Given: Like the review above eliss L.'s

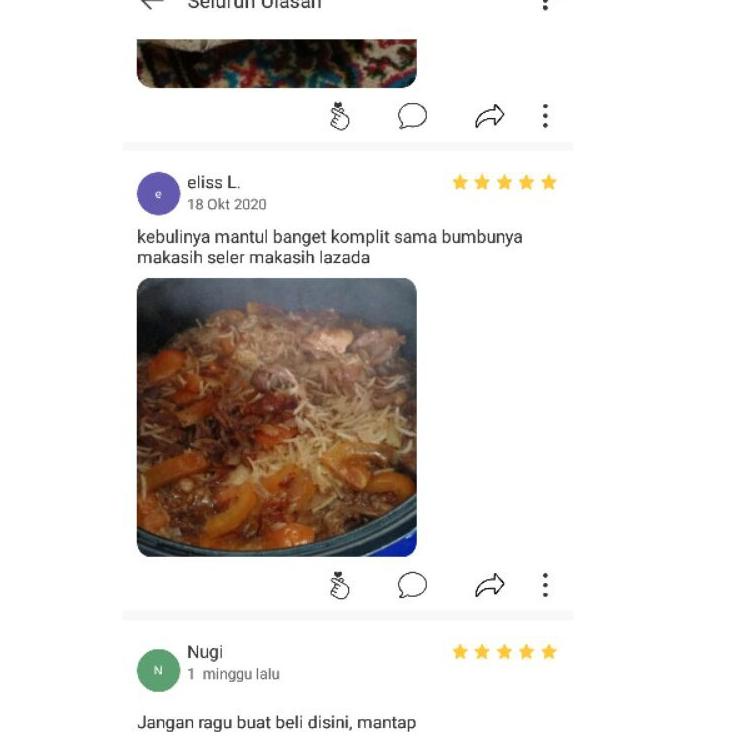Looking at the screenshot, I should point(340,117).
